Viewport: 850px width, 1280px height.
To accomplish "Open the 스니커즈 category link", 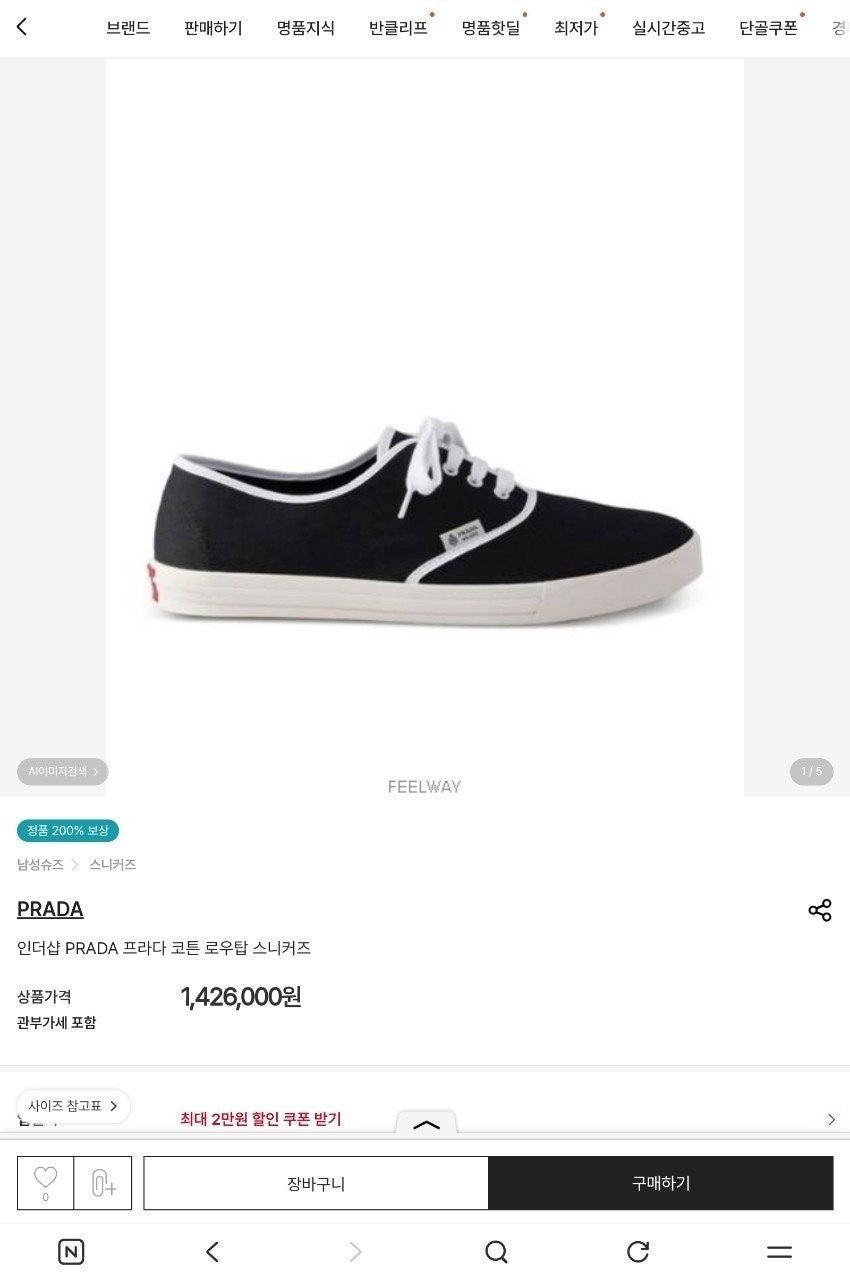I will tap(112, 865).
